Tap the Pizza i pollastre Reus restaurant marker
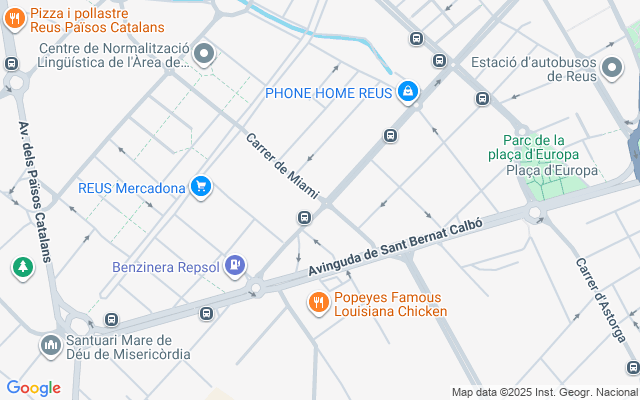This screenshot has width=640, height=400. [14, 19]
